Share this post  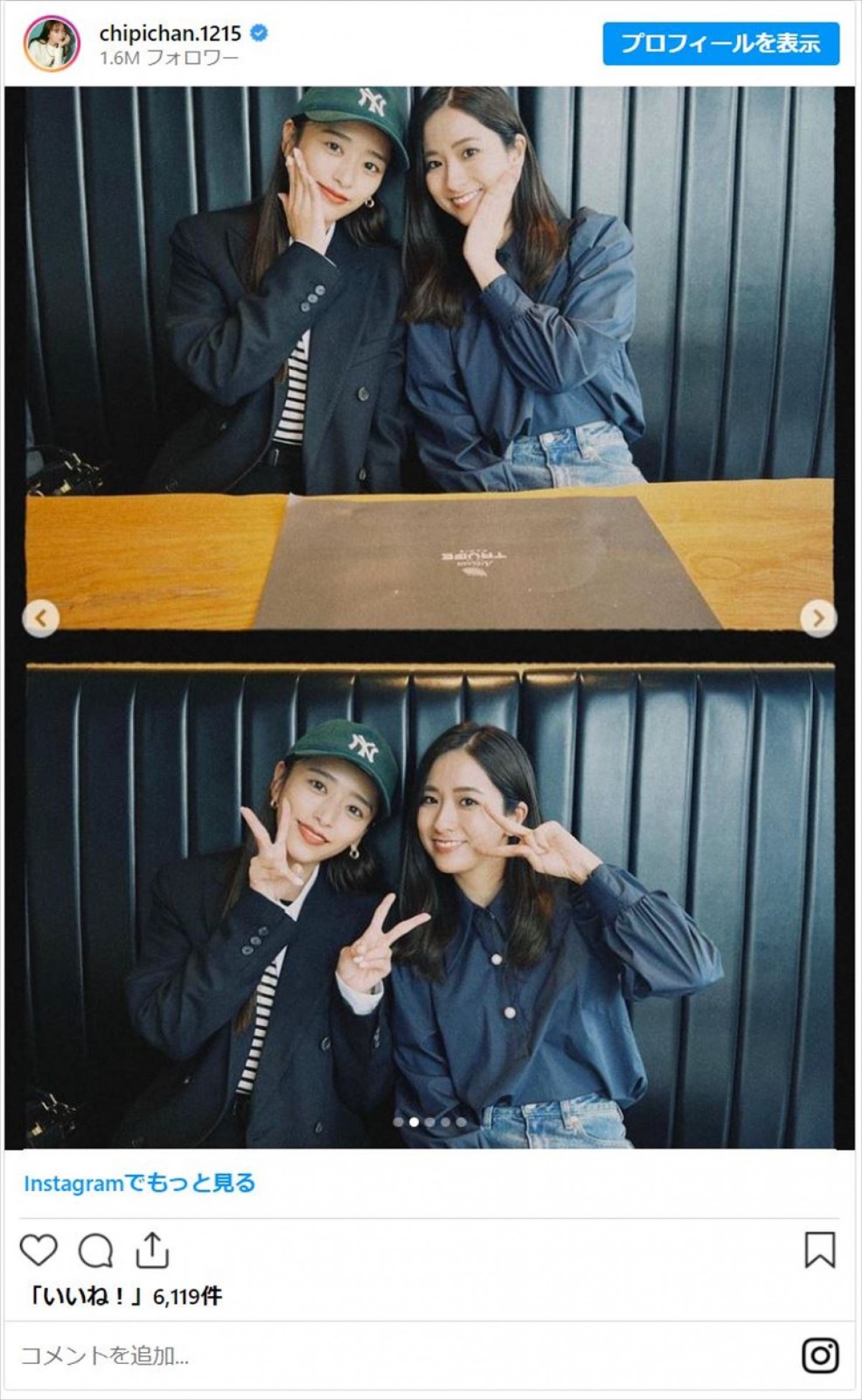click(x=152, y=1251)
